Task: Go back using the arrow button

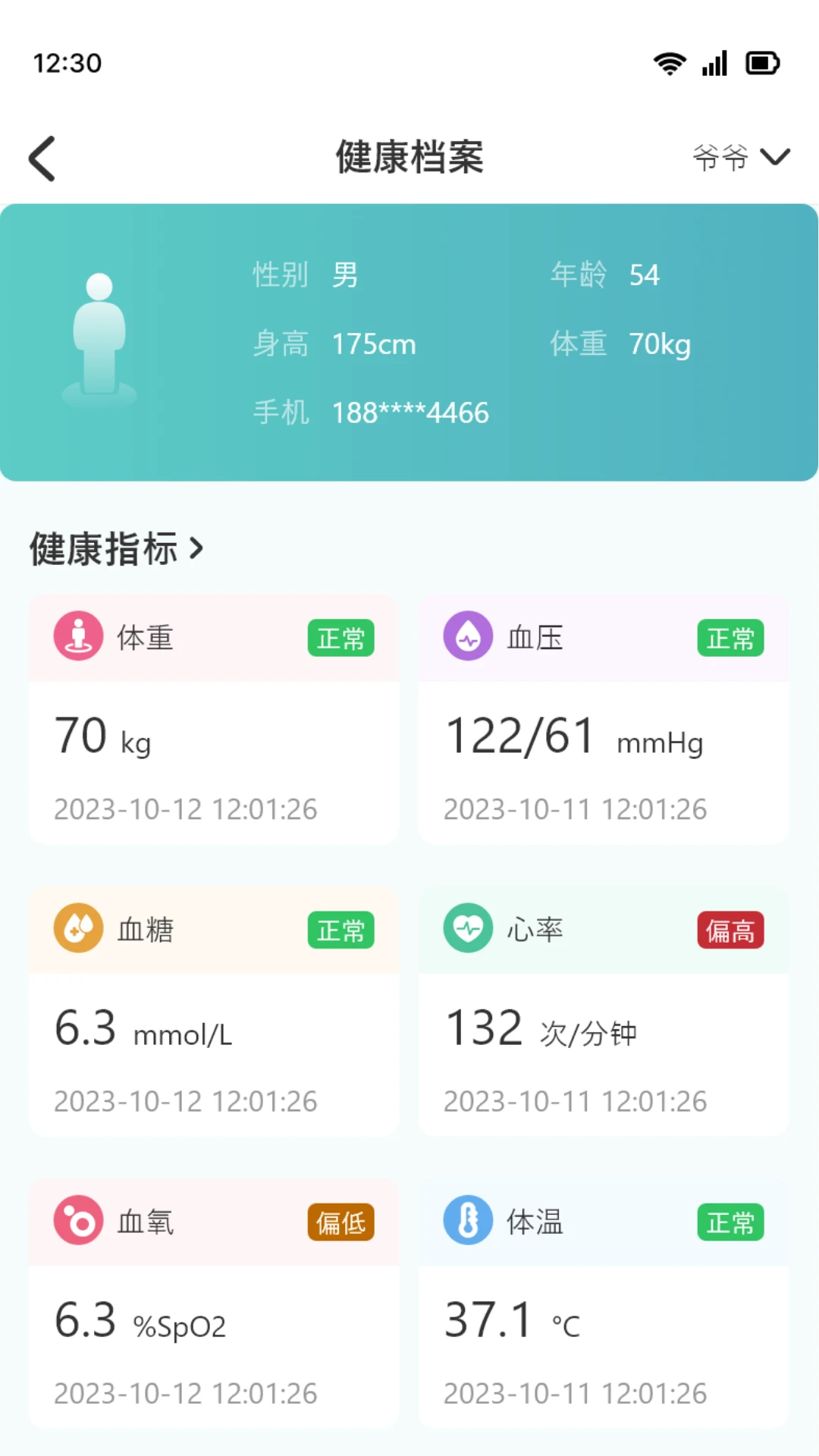Action: [42, 158]
